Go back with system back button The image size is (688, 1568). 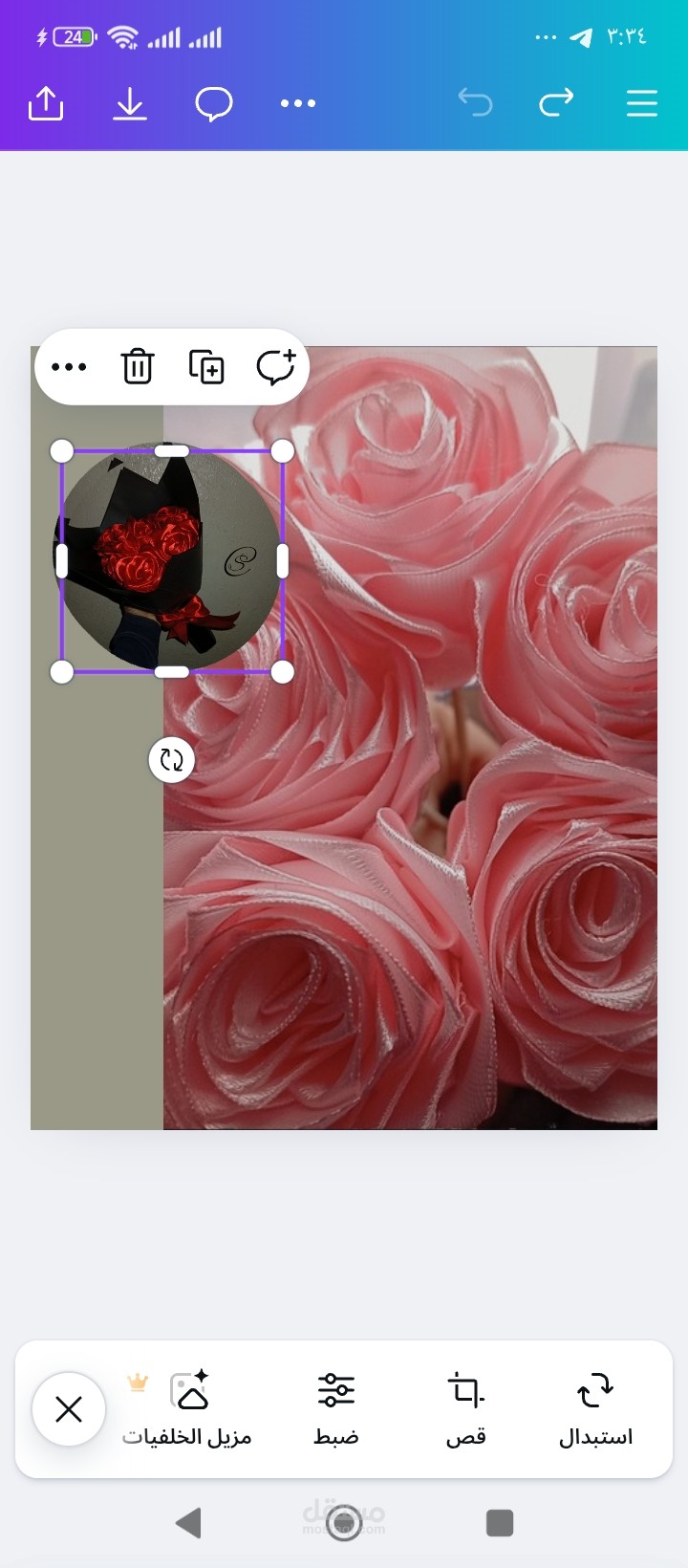coord(189,1522)
